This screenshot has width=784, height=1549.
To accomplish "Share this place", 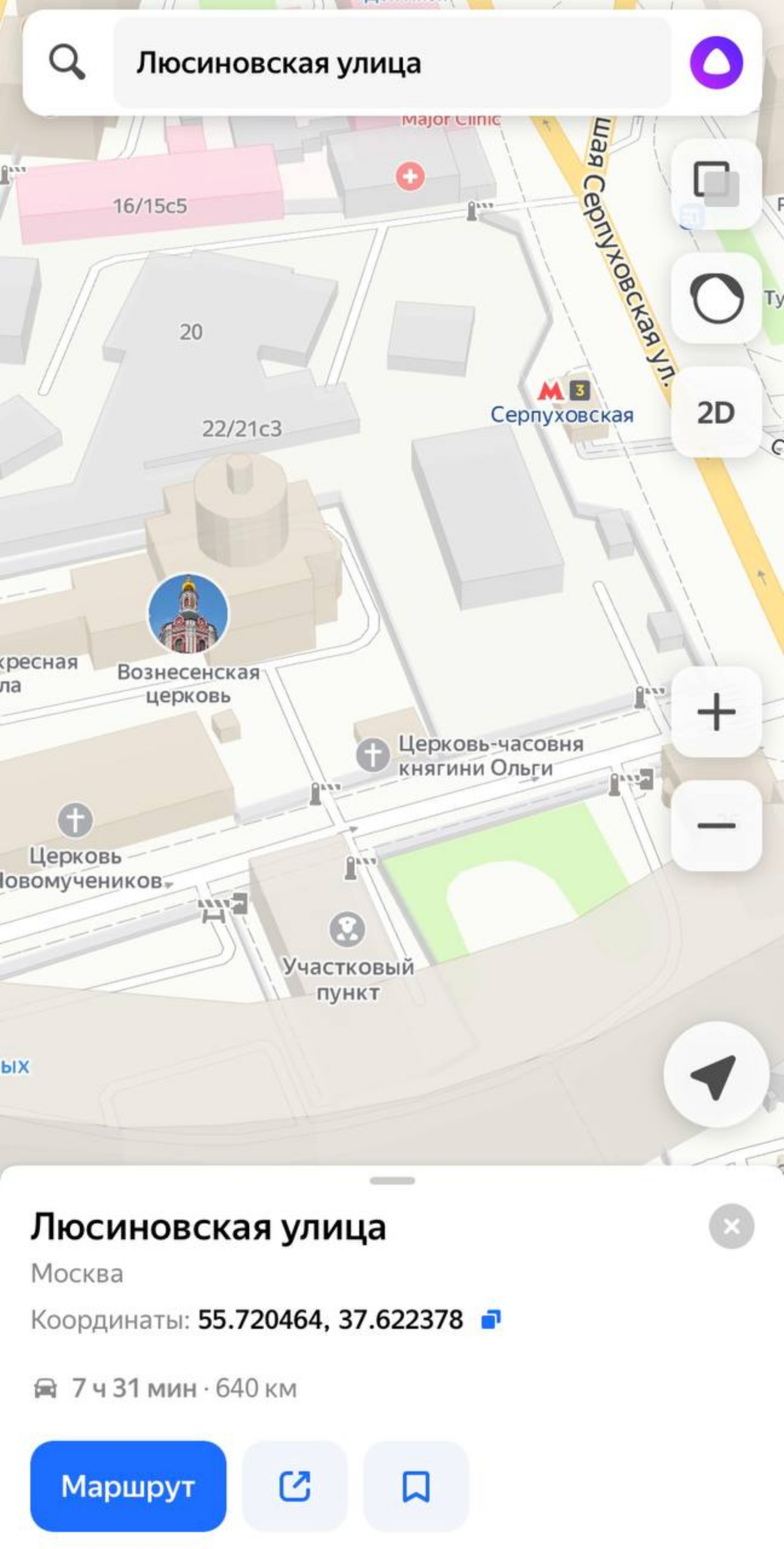I will 295,1486.
